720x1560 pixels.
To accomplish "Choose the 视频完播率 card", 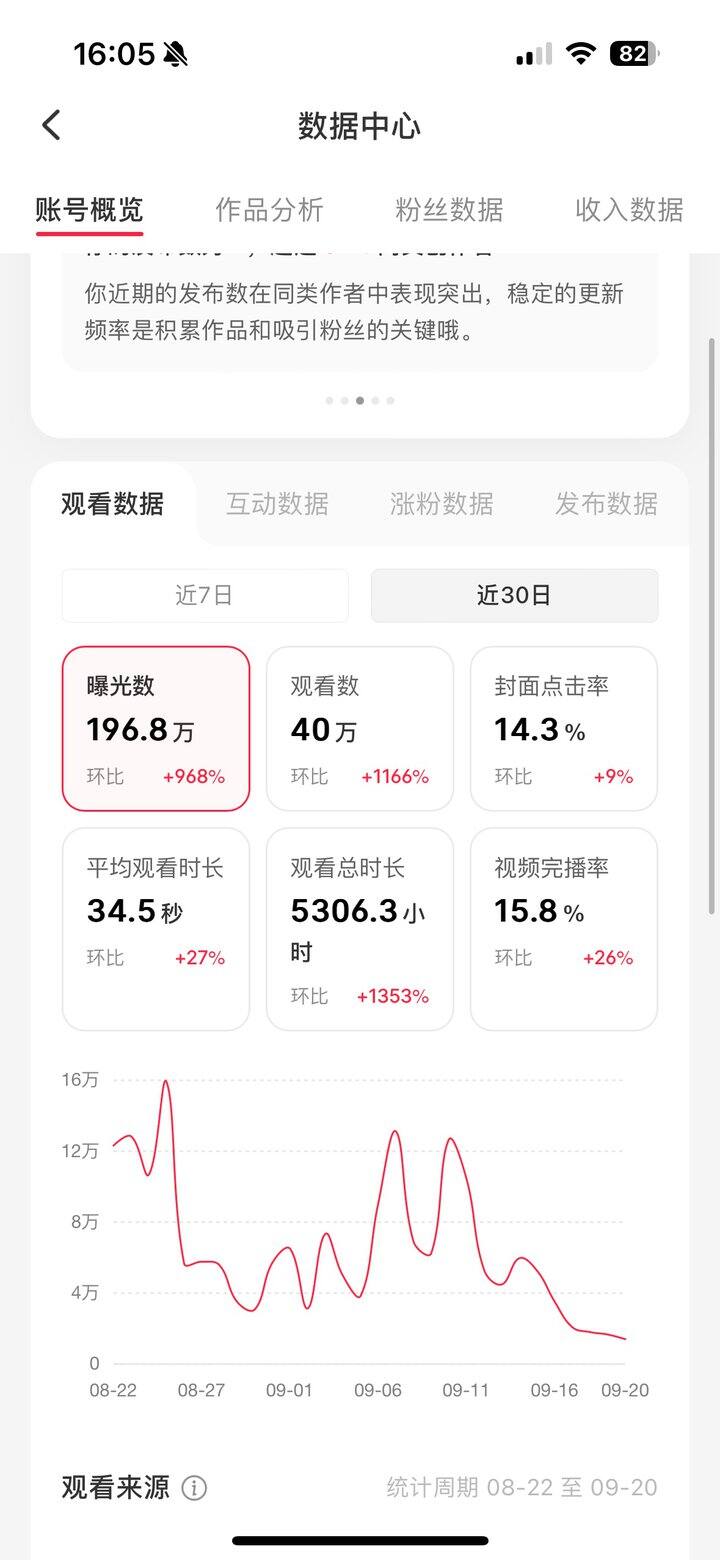I will [564, 928].
